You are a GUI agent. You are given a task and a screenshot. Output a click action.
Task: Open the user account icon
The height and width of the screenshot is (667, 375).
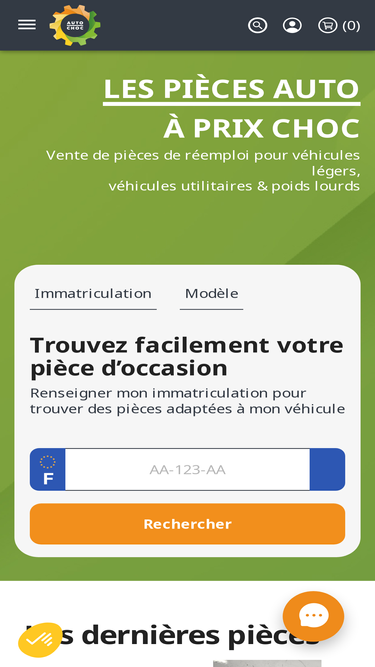click(292, 26)
